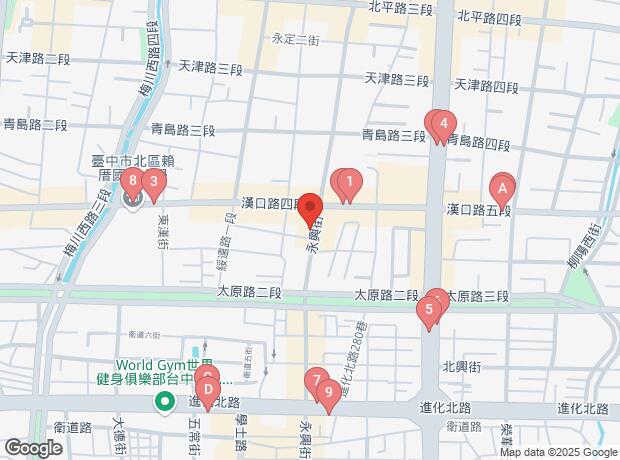Open the red pin labeled A

point(503,187)
